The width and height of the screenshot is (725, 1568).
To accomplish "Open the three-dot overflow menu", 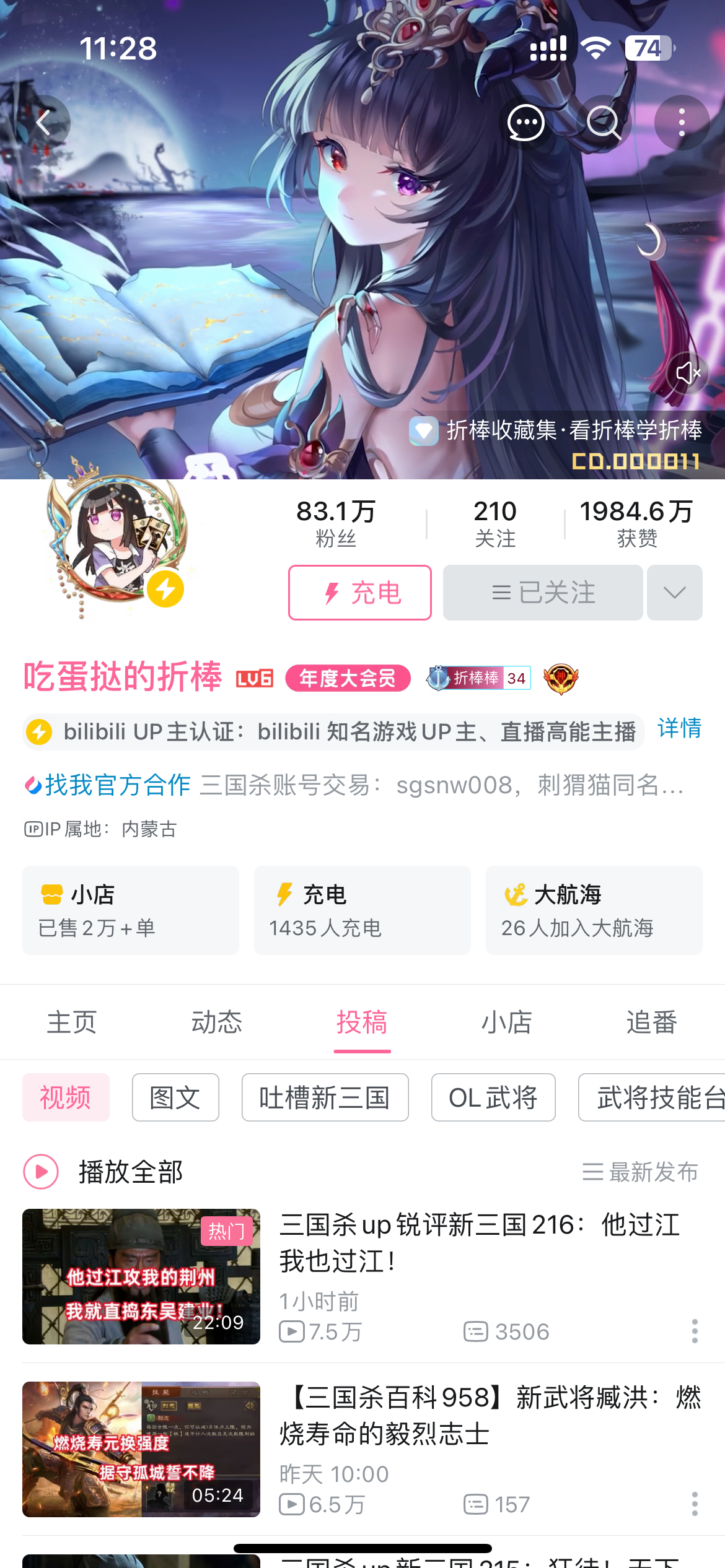I will [682, 123].
